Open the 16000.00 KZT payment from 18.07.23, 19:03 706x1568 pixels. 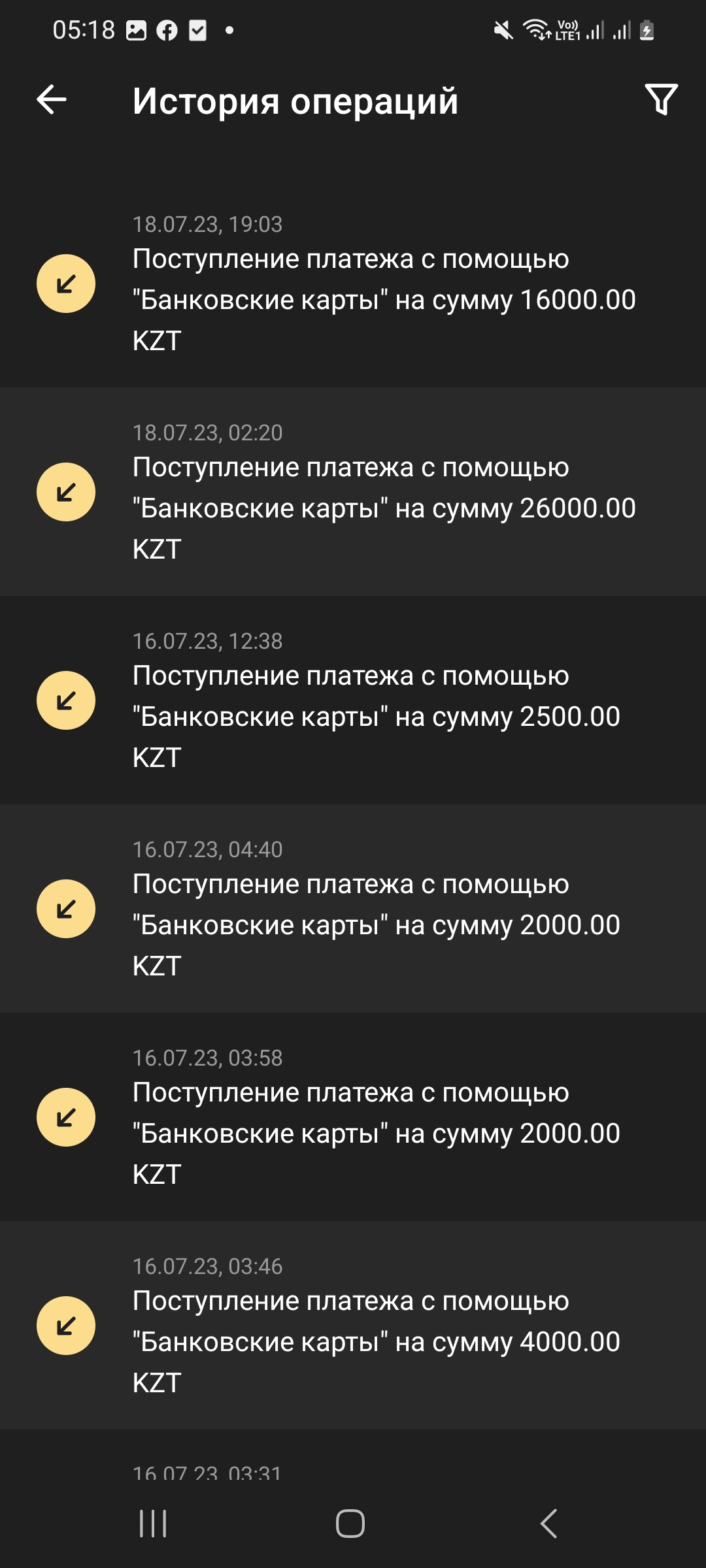coord(353,284)
